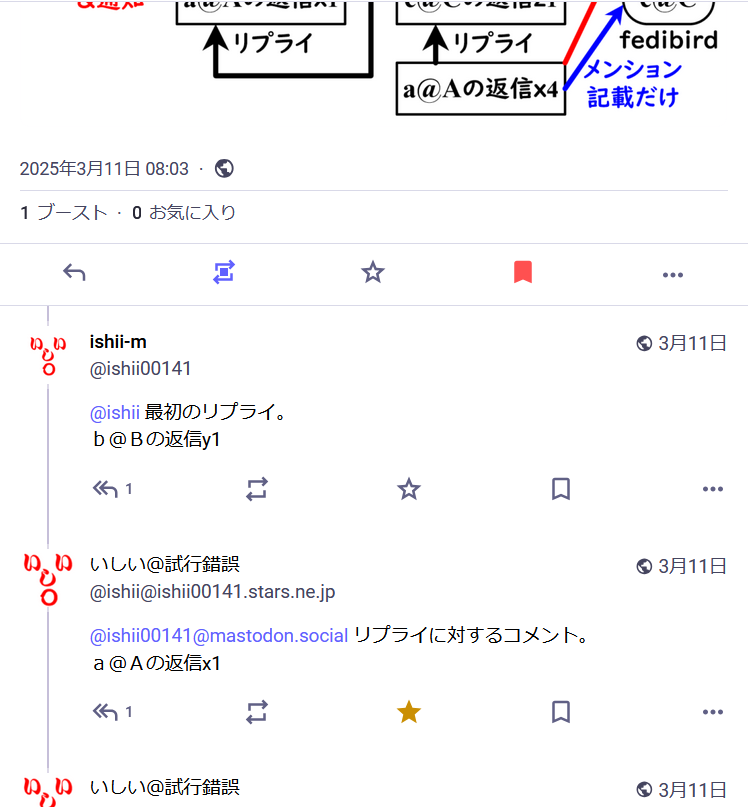748x807 pixels.
Task: Reply to the main post
Action: [74, 273]
